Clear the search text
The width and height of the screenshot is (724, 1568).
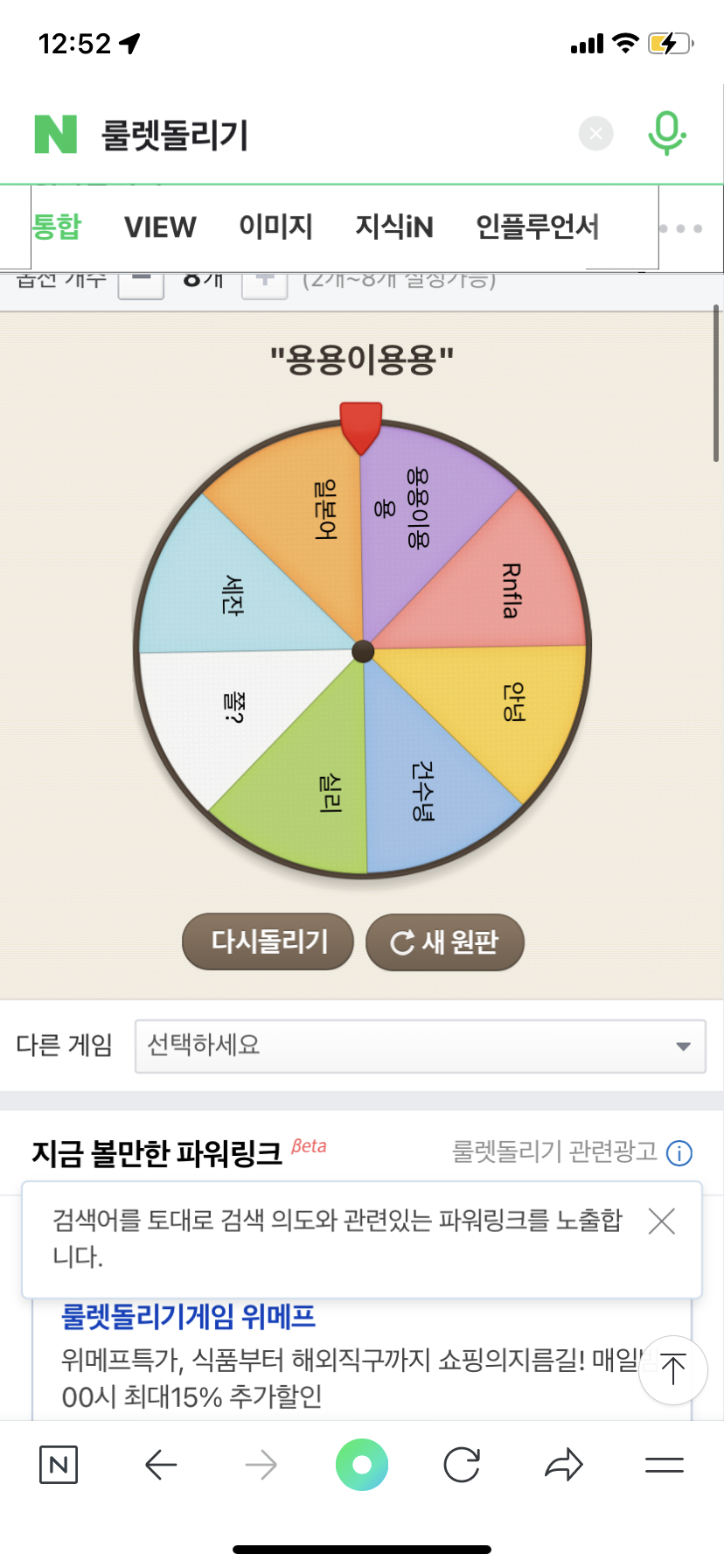click(x=595, y=134)
